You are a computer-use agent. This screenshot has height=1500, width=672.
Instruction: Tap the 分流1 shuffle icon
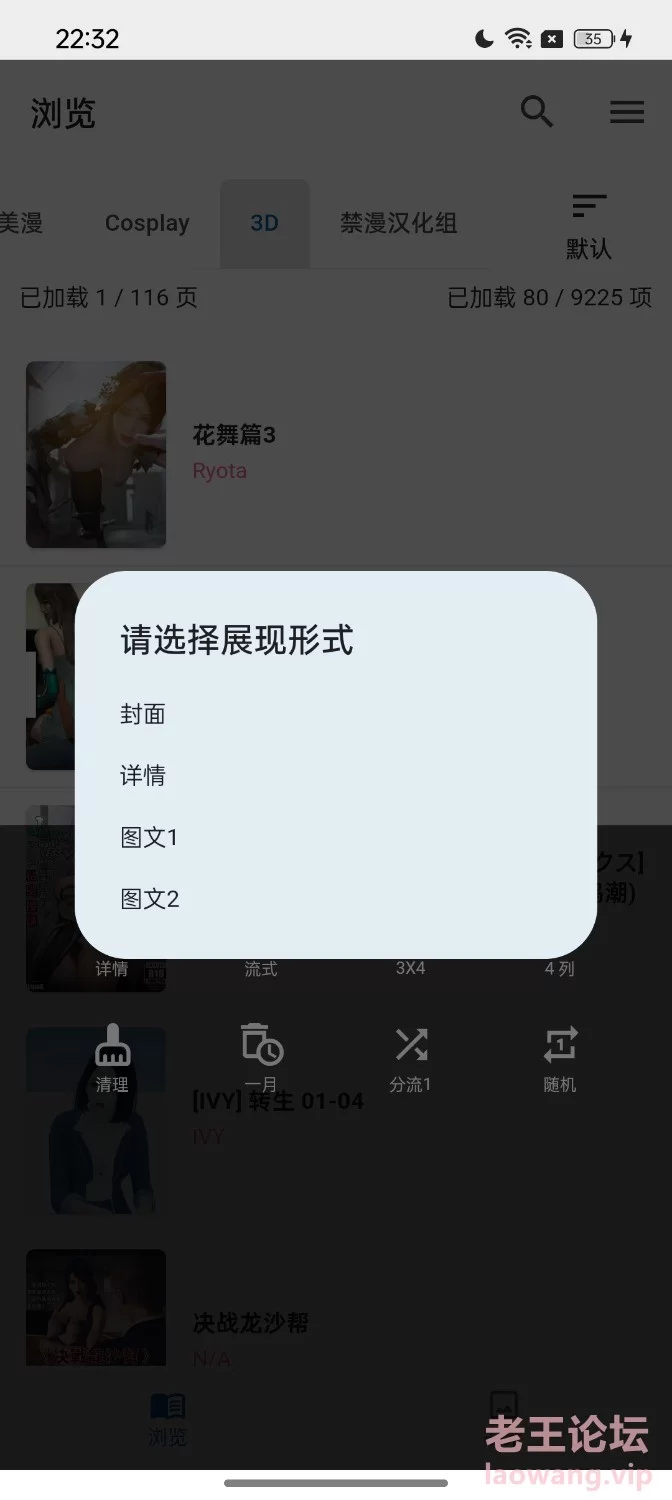411,1046
